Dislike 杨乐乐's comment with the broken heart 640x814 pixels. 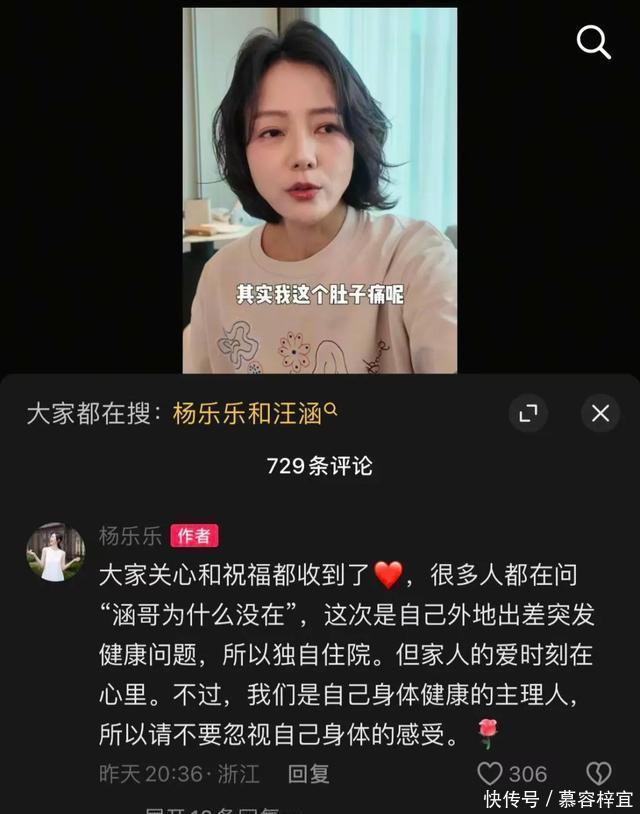(x=598, y=773)
